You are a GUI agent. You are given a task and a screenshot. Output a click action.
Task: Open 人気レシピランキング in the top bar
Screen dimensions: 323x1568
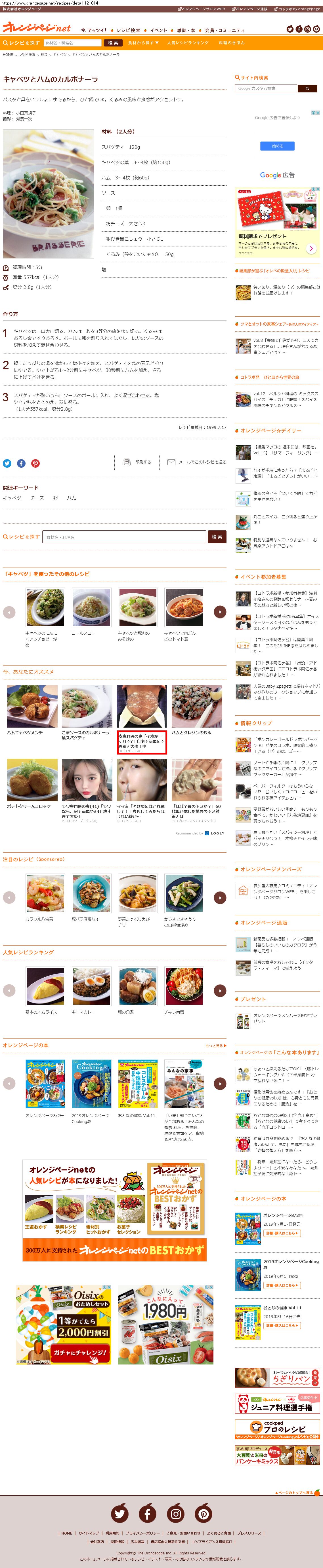click(x=188, y=43)
